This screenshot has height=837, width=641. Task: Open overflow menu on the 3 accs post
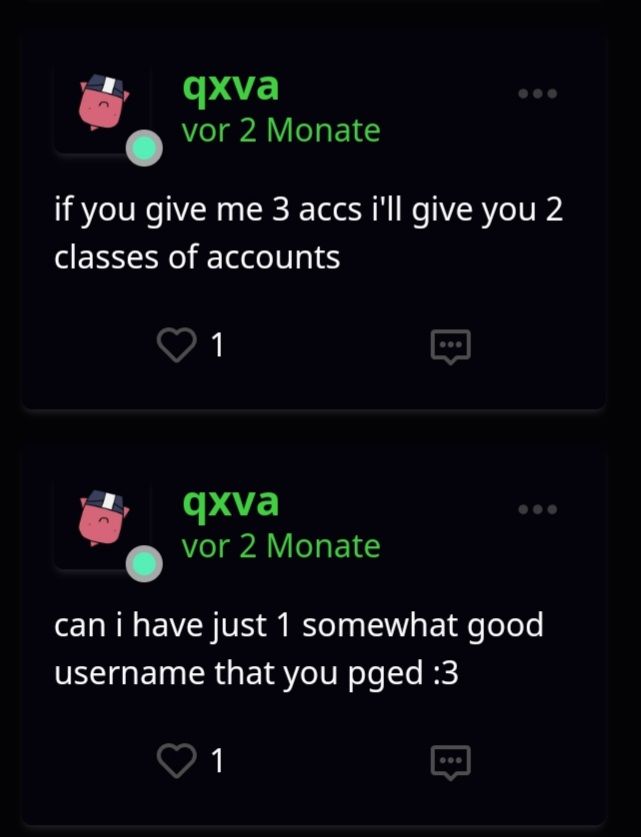click(537, 93)
